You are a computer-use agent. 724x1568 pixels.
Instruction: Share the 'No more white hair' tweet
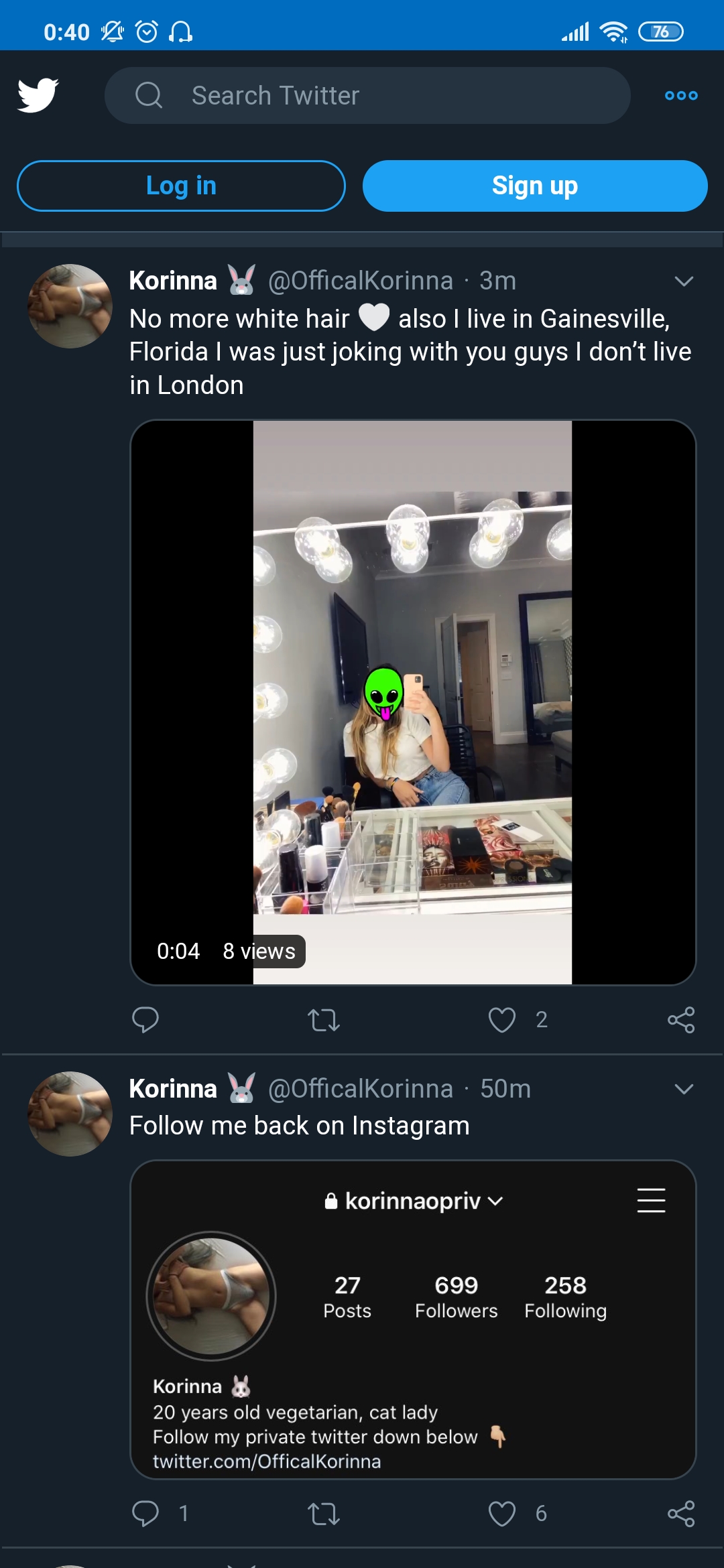(x=681, y=1020)
